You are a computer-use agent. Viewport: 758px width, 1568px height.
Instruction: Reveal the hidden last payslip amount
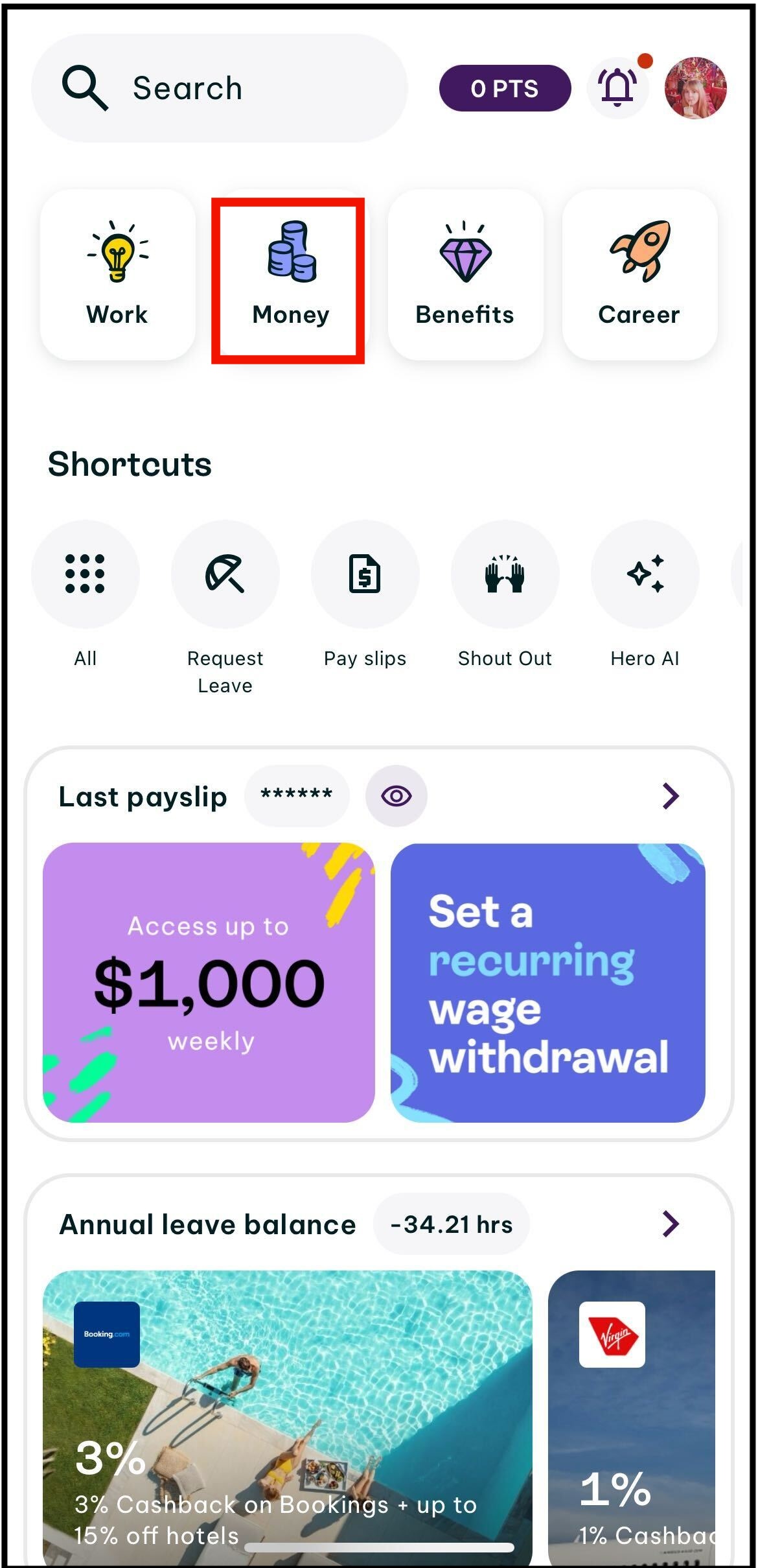coord(396,796)
